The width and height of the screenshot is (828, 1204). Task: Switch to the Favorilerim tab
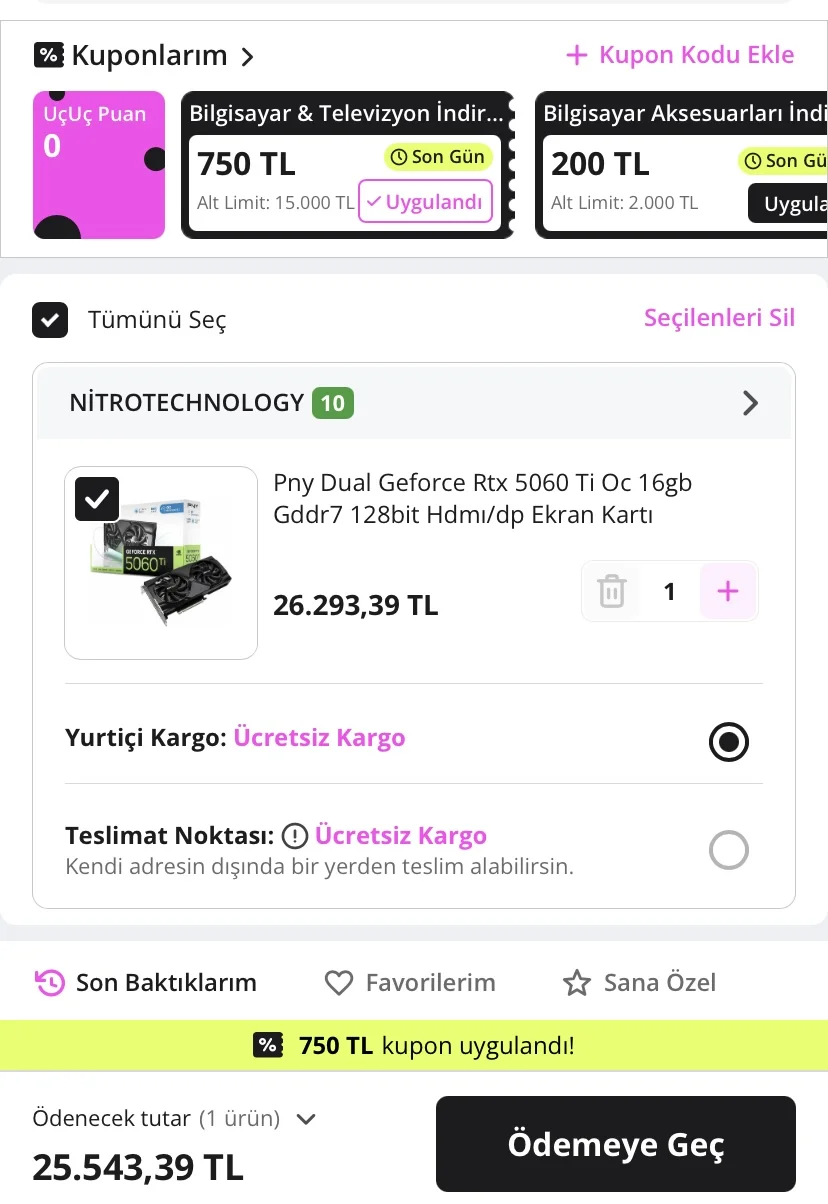[411, 983]
